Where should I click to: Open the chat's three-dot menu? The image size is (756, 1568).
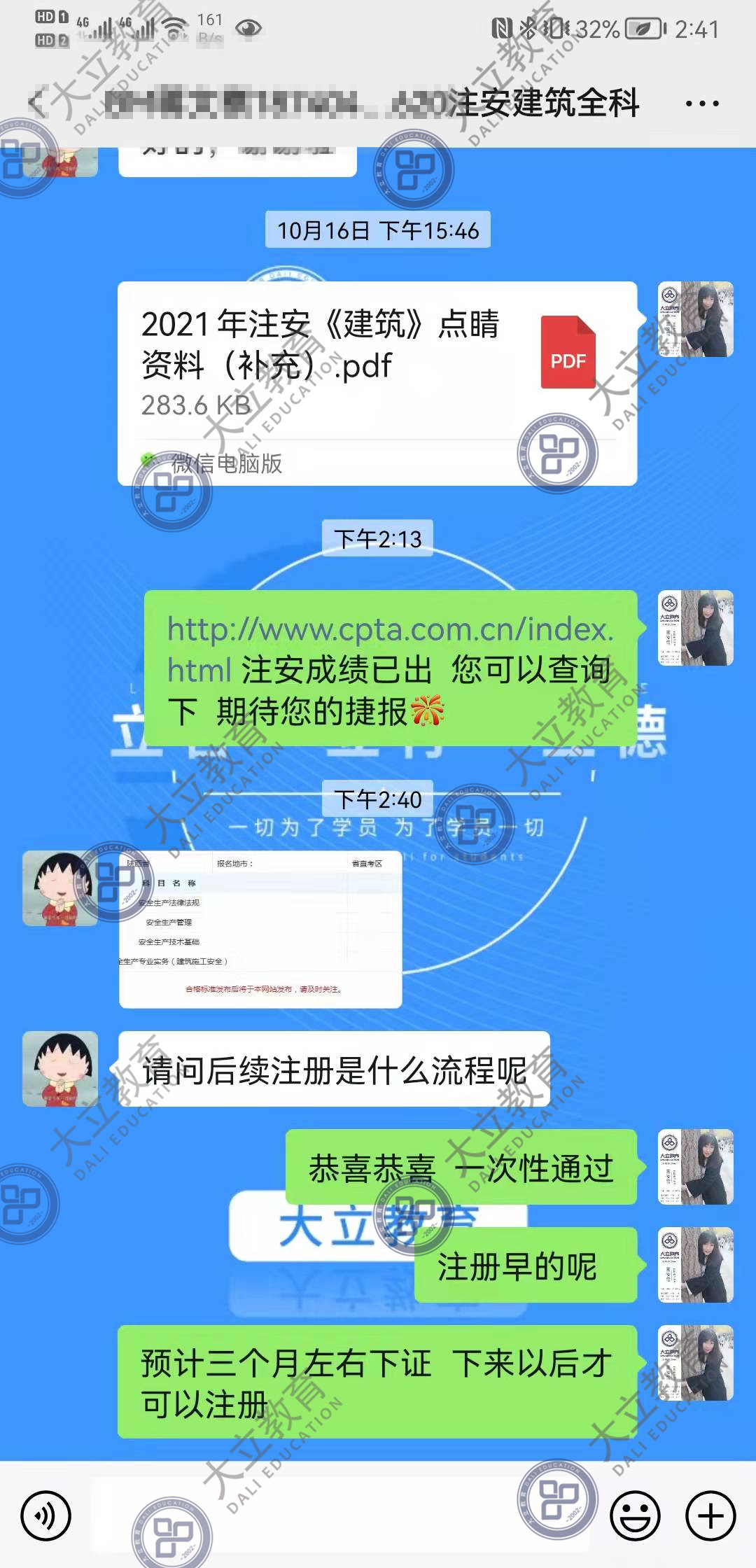pyautogui.click(x=701, y=104)
